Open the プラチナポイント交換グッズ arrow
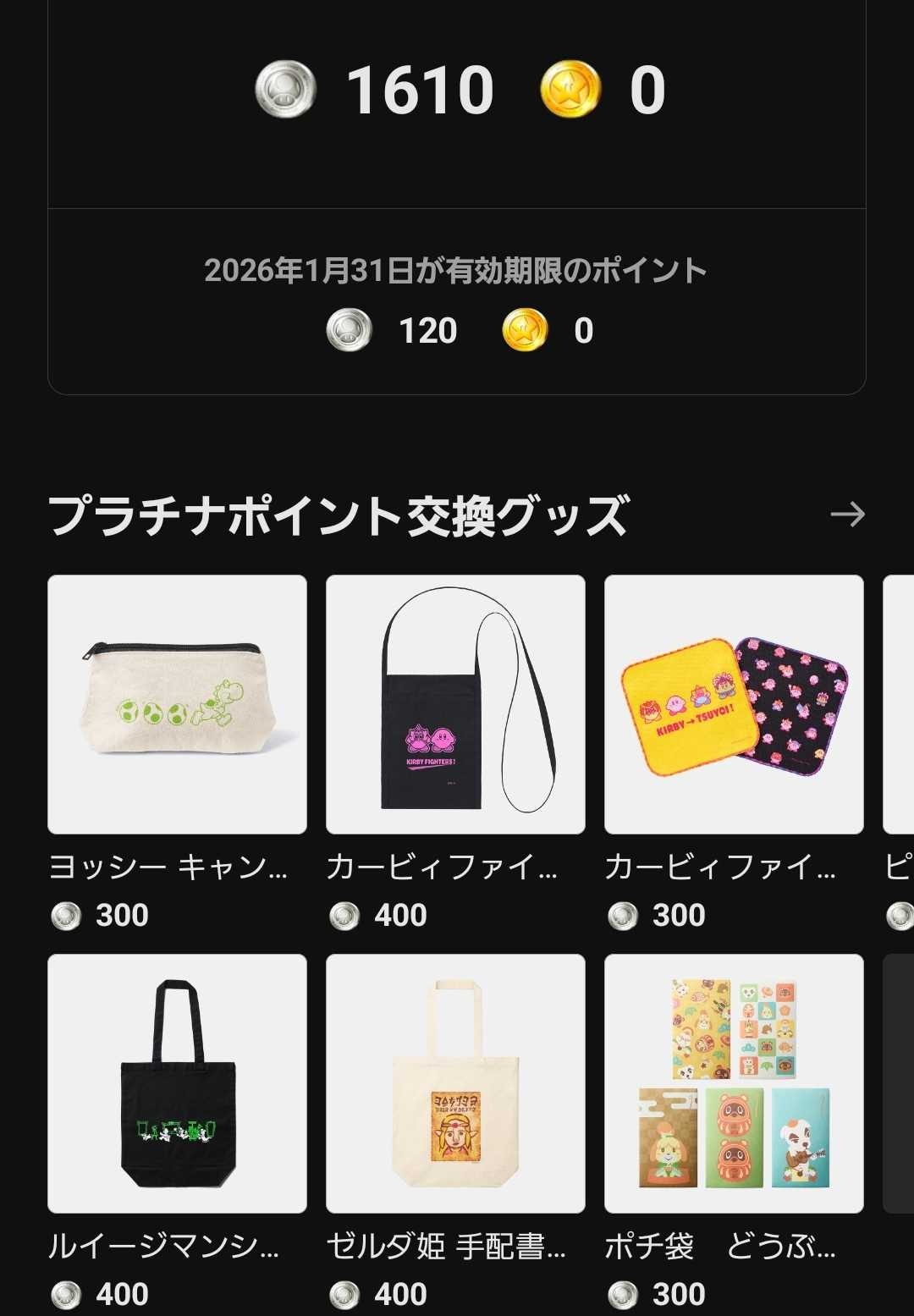The height and width of the screenshot is (1316, 914). tap(847, 515)
